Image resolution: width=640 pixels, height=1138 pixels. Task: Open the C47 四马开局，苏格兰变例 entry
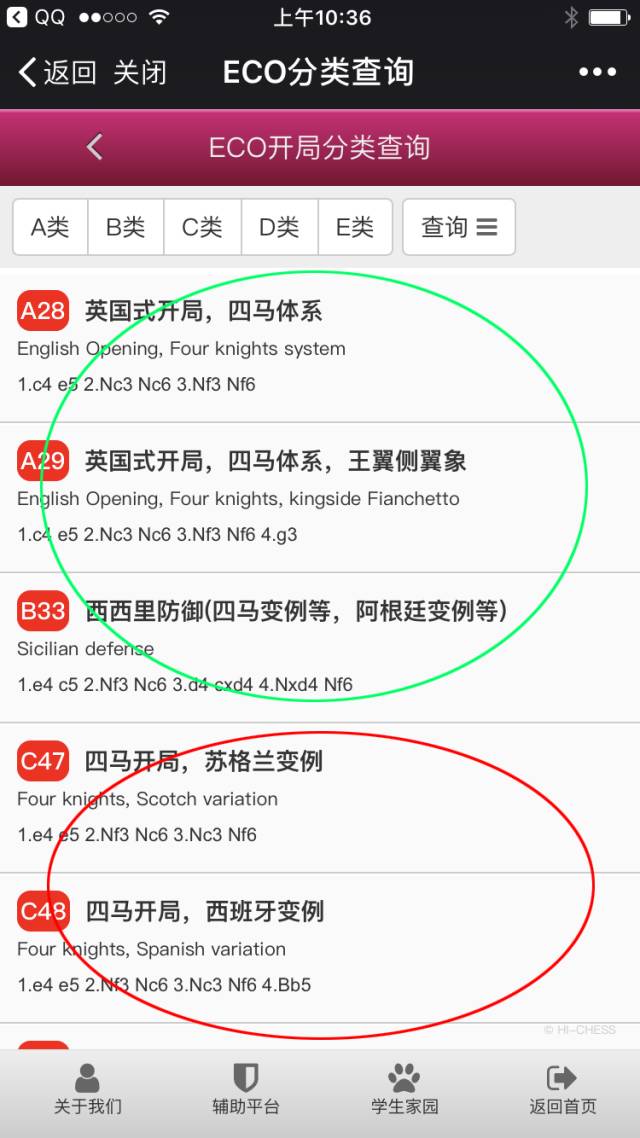[320, 796]
